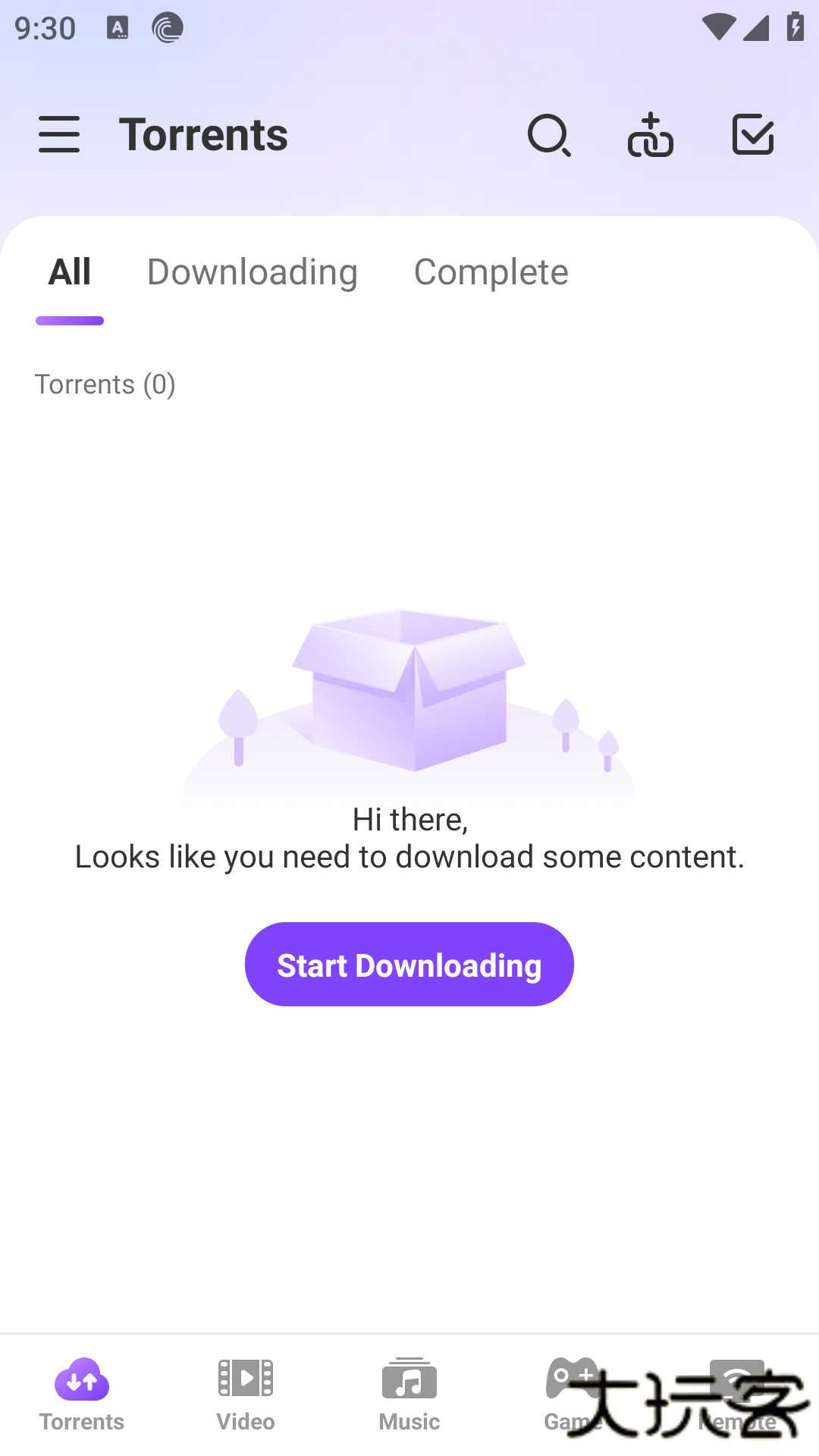819x1456 pixels.
Task: Open the Video section
Action: coord(245,1395)
